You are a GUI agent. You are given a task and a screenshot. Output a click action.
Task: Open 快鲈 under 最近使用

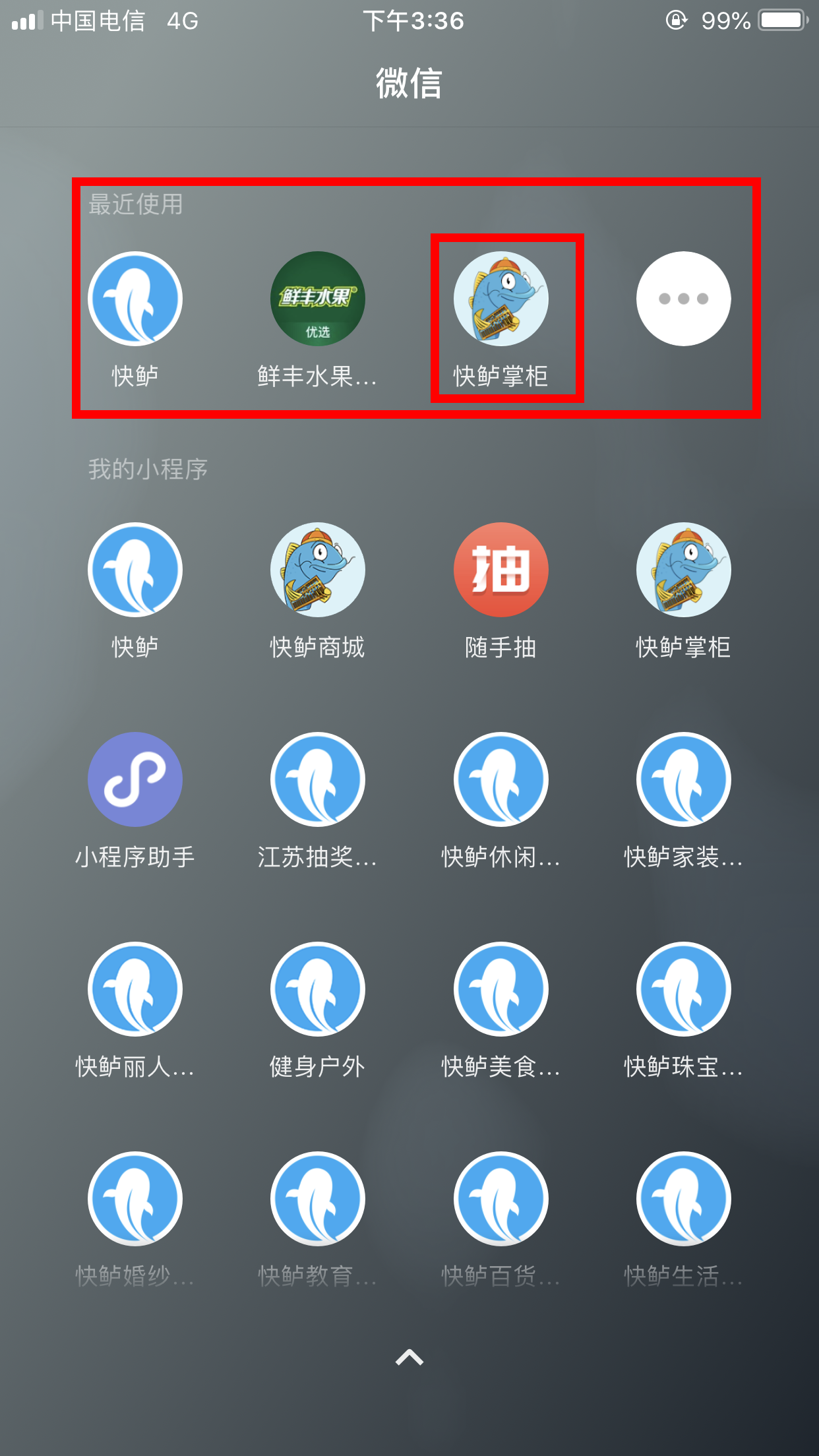135,299
